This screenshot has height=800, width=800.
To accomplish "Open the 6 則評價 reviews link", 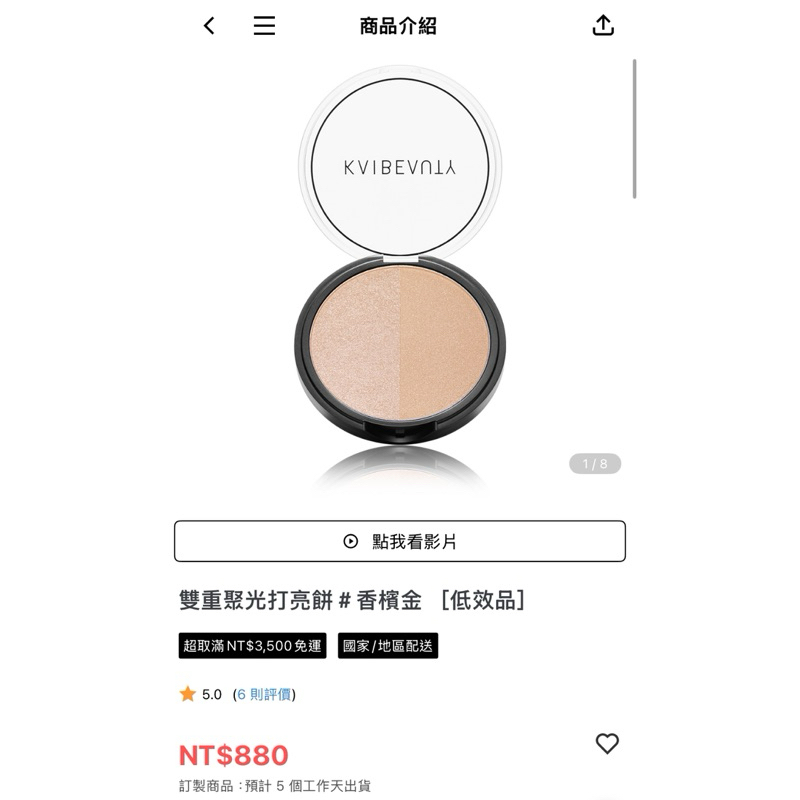I will point(264,694).
